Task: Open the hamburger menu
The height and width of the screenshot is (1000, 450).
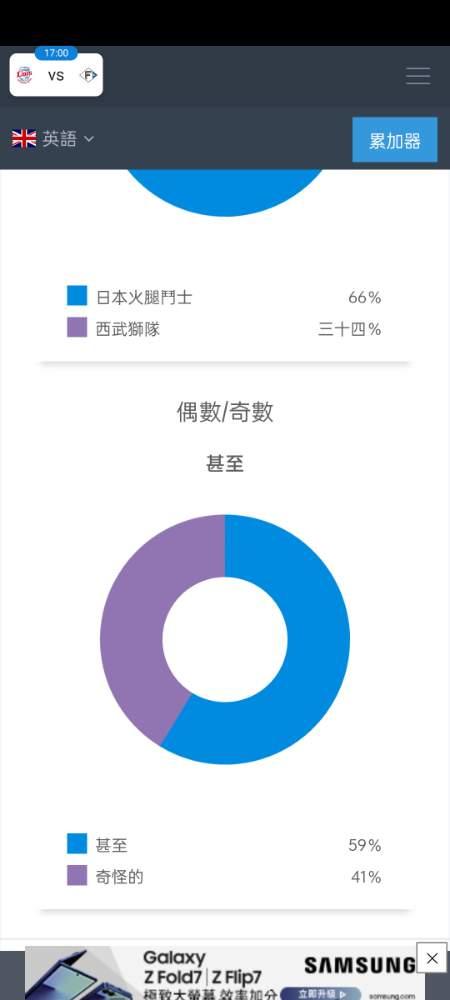Action: pos(418,76)
